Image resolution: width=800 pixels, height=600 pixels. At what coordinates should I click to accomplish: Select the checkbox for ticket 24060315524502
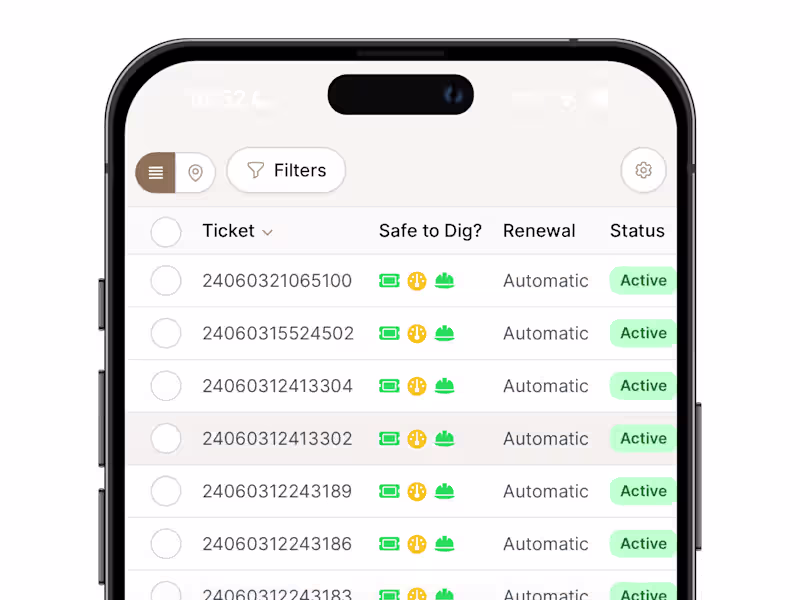click(x=166, y=333)
